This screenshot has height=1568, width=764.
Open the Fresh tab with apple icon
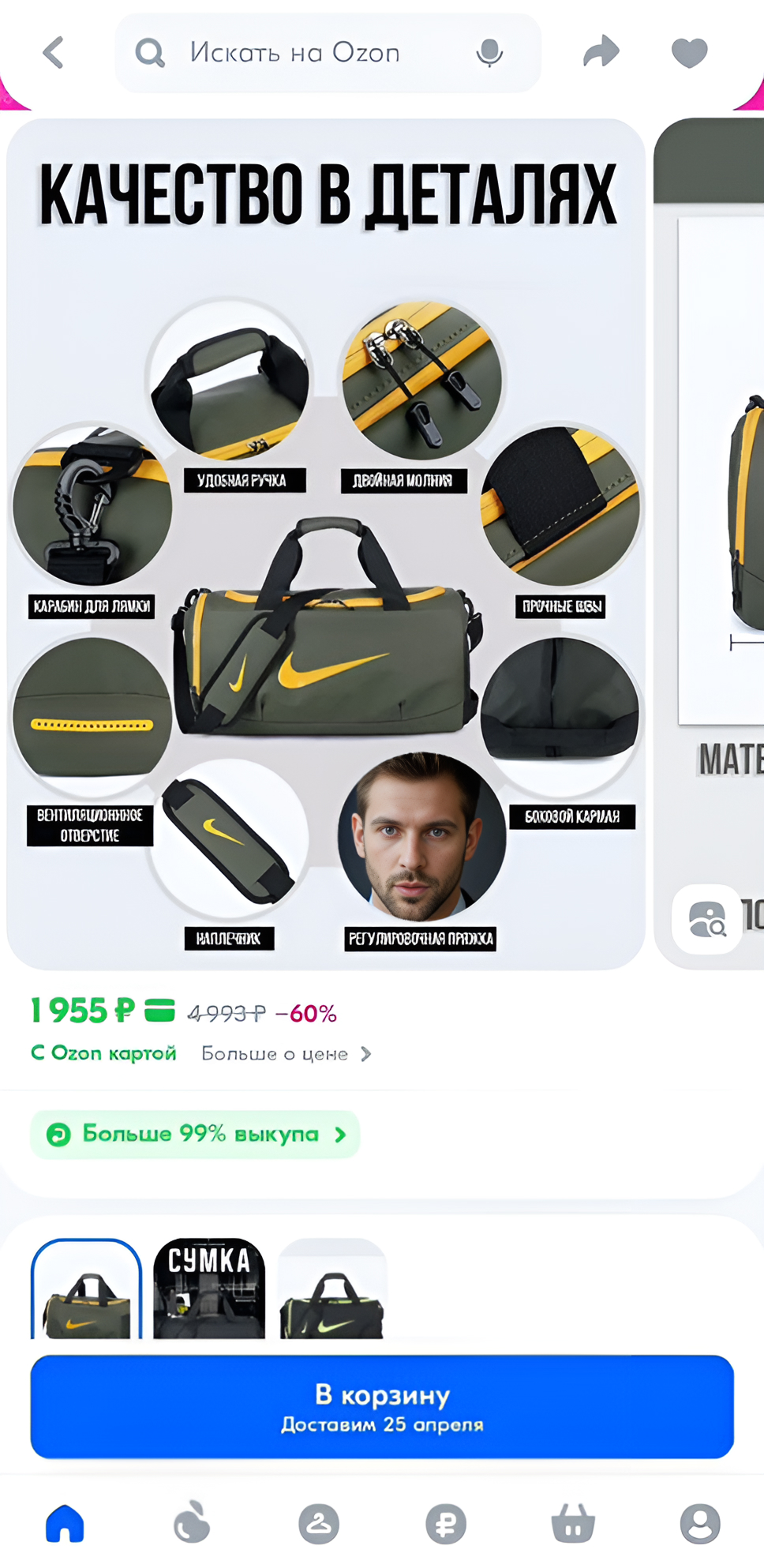pyautogui.click(x=192, y=1523)
